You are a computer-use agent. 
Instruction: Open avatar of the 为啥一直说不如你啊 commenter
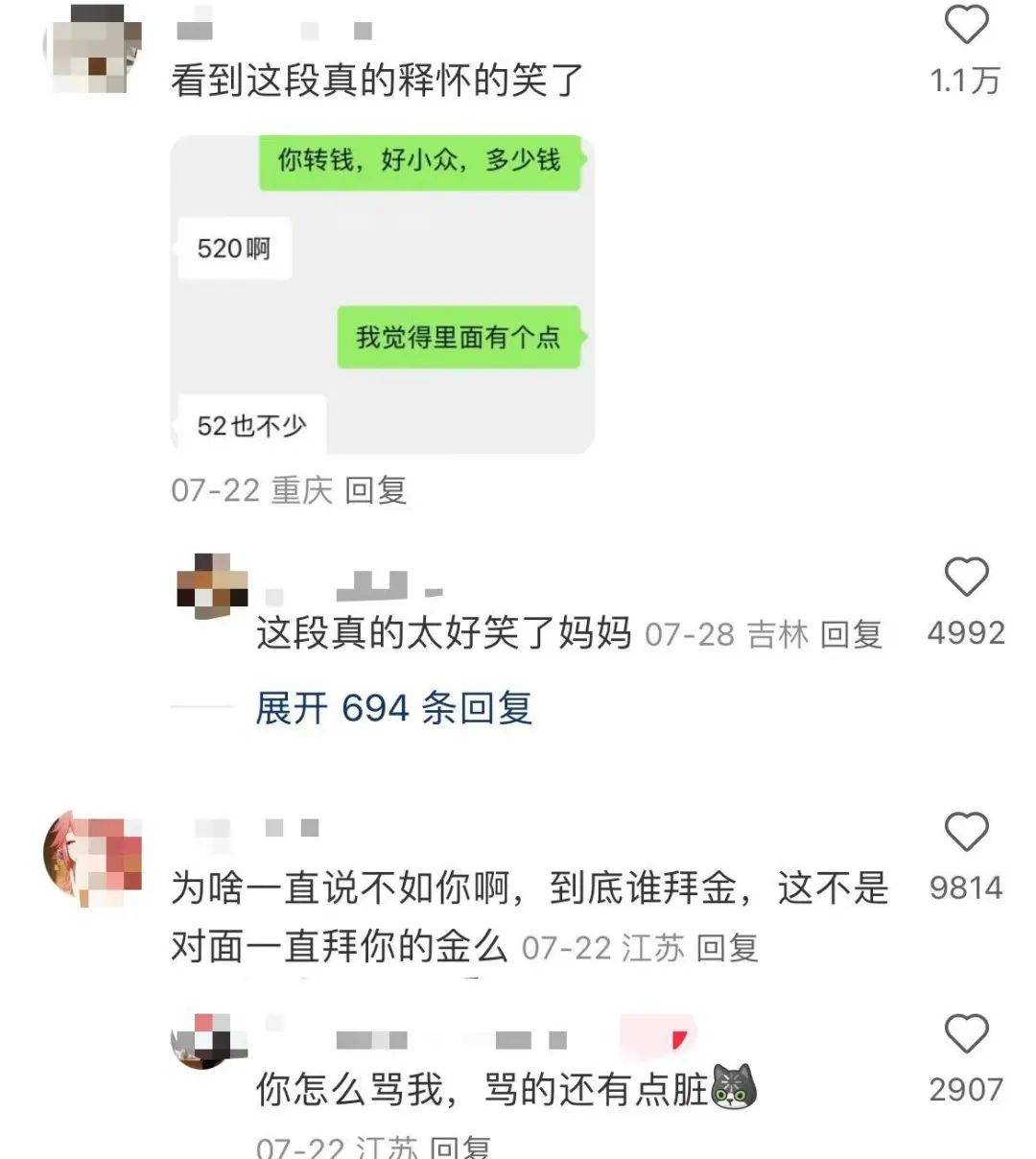point(93,856)
